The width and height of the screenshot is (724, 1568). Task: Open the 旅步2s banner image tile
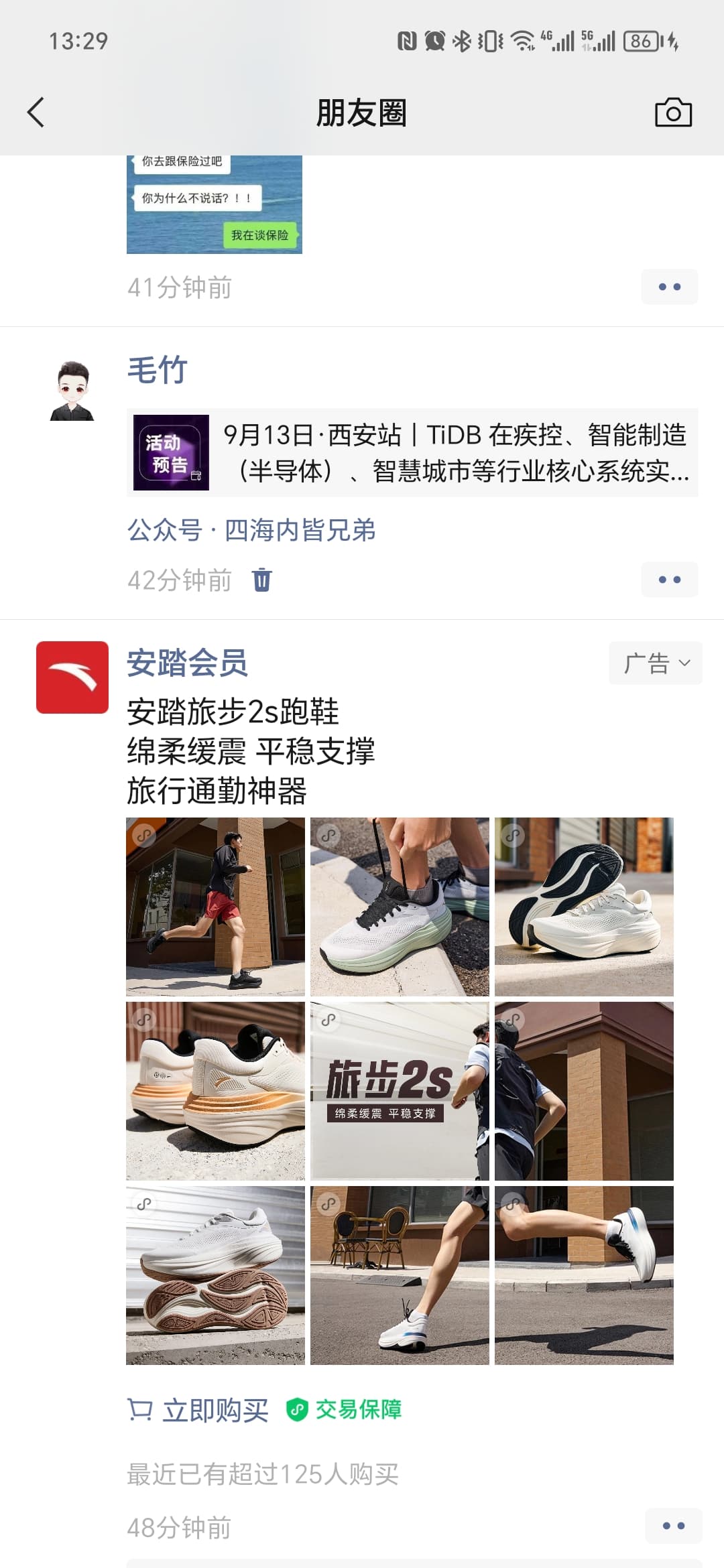tap(400, 1091)
